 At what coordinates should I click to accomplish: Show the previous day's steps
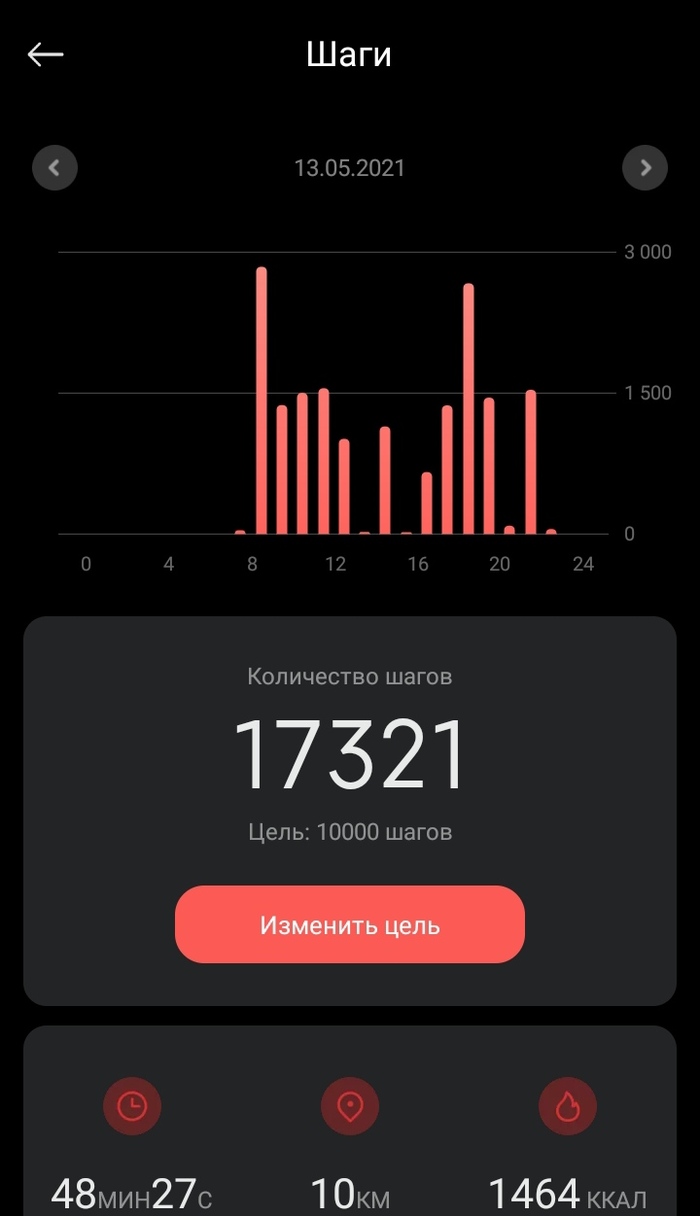point(55,168)
